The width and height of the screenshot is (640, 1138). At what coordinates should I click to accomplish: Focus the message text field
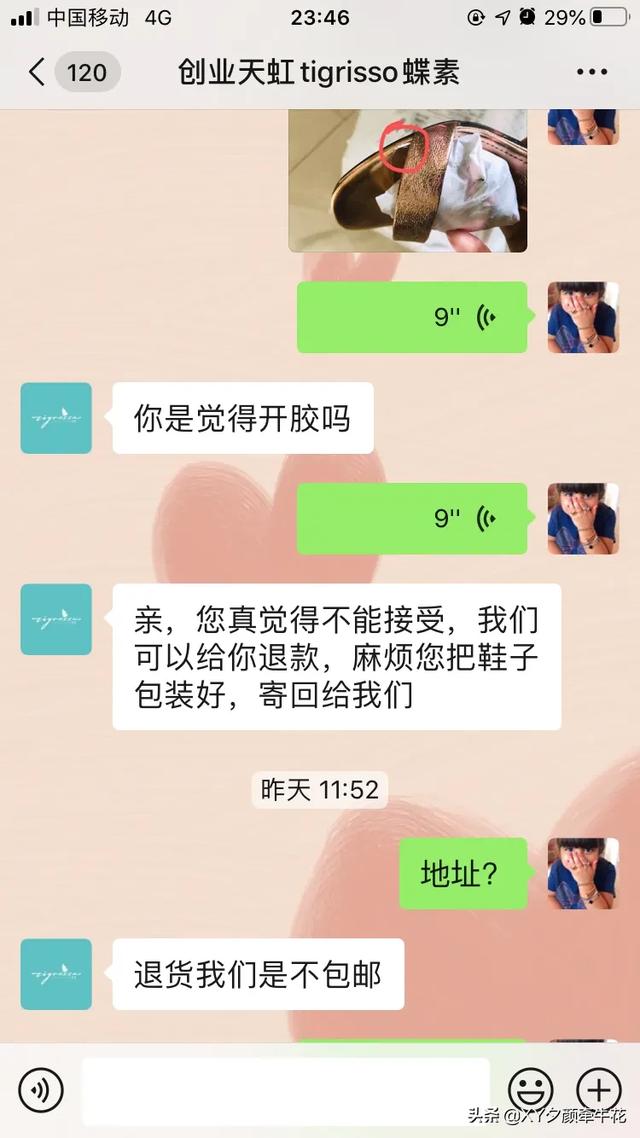(285, 1089)
